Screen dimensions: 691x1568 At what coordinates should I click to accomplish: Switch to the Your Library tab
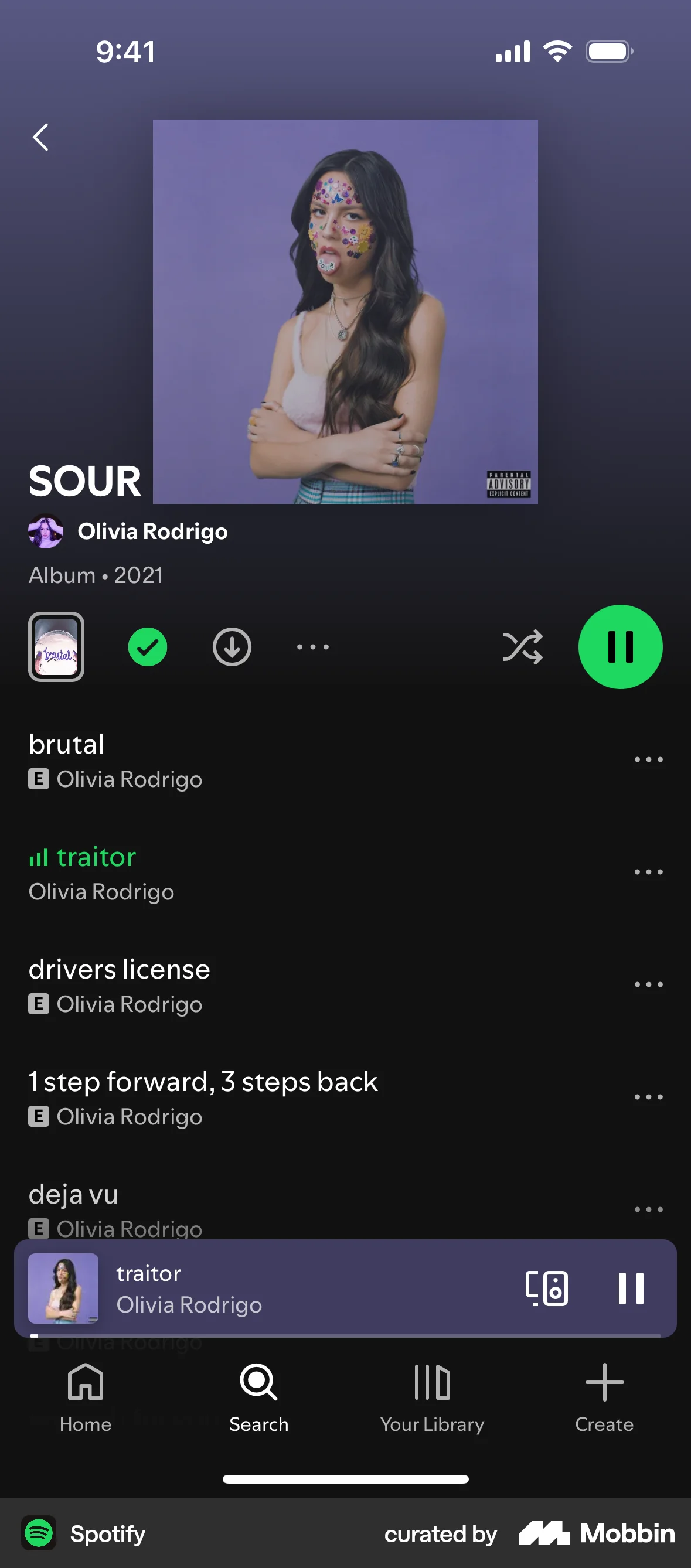pos(431,1397)
